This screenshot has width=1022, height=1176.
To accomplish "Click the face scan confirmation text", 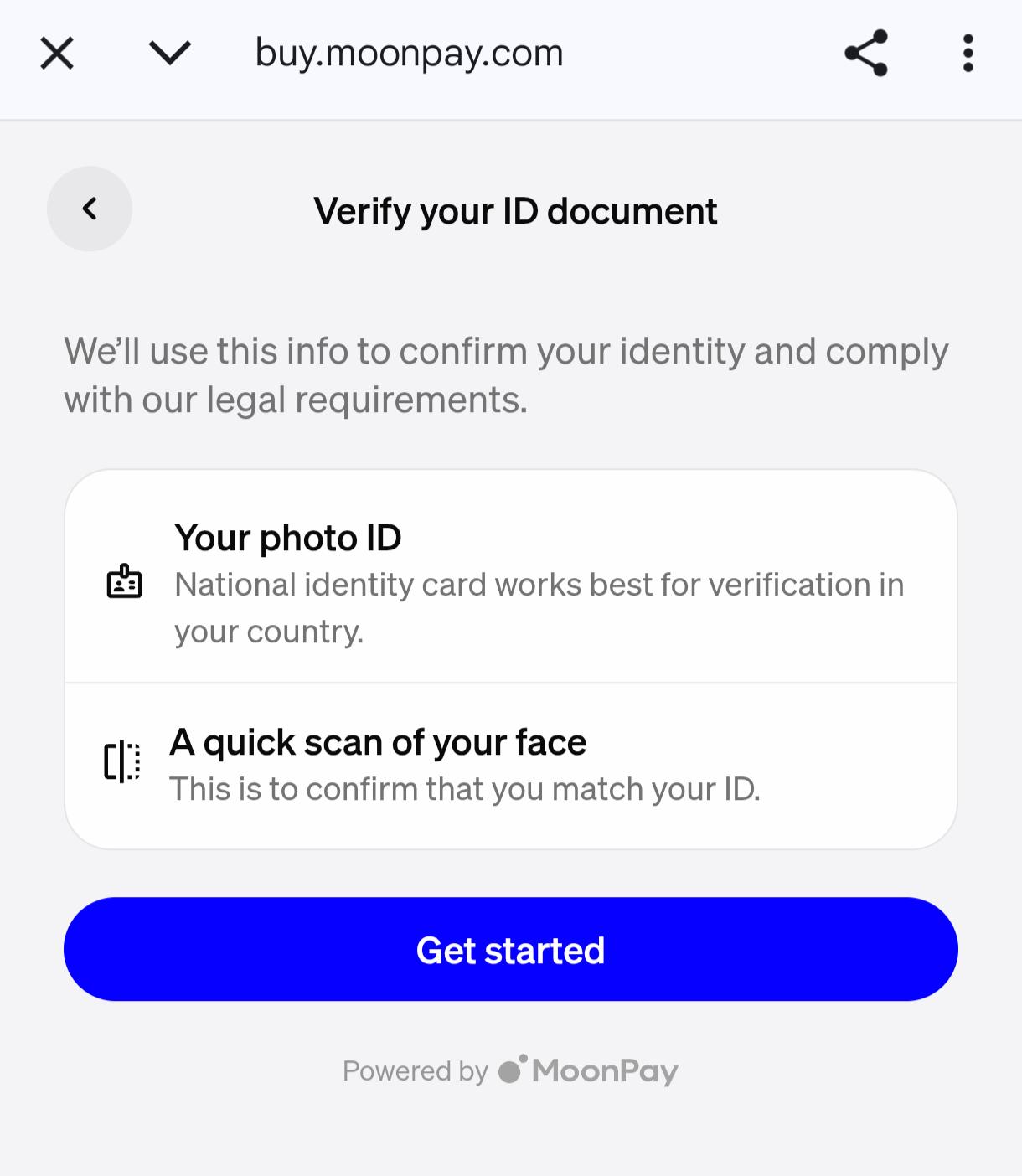I will coord(466,787).
